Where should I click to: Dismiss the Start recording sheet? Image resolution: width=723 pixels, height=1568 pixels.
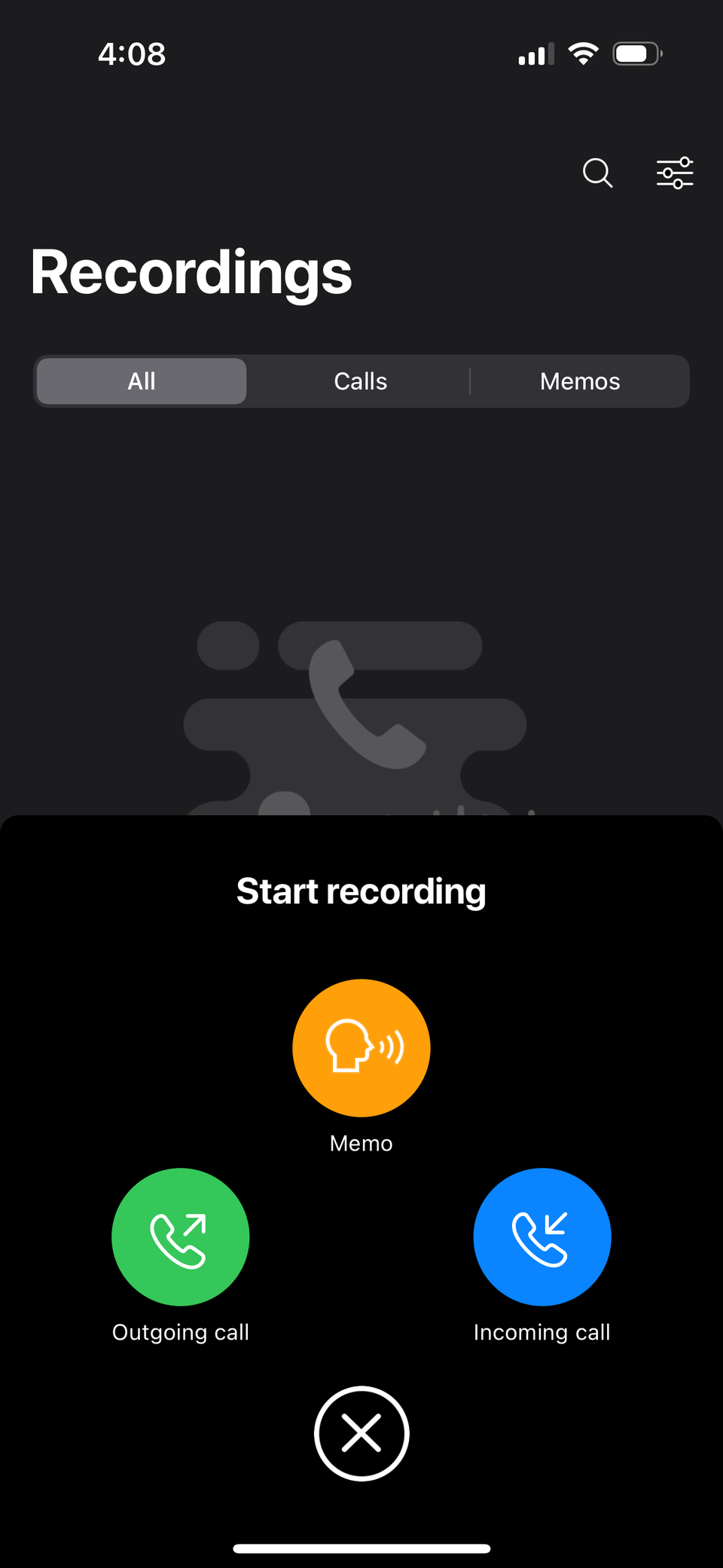361,1434
